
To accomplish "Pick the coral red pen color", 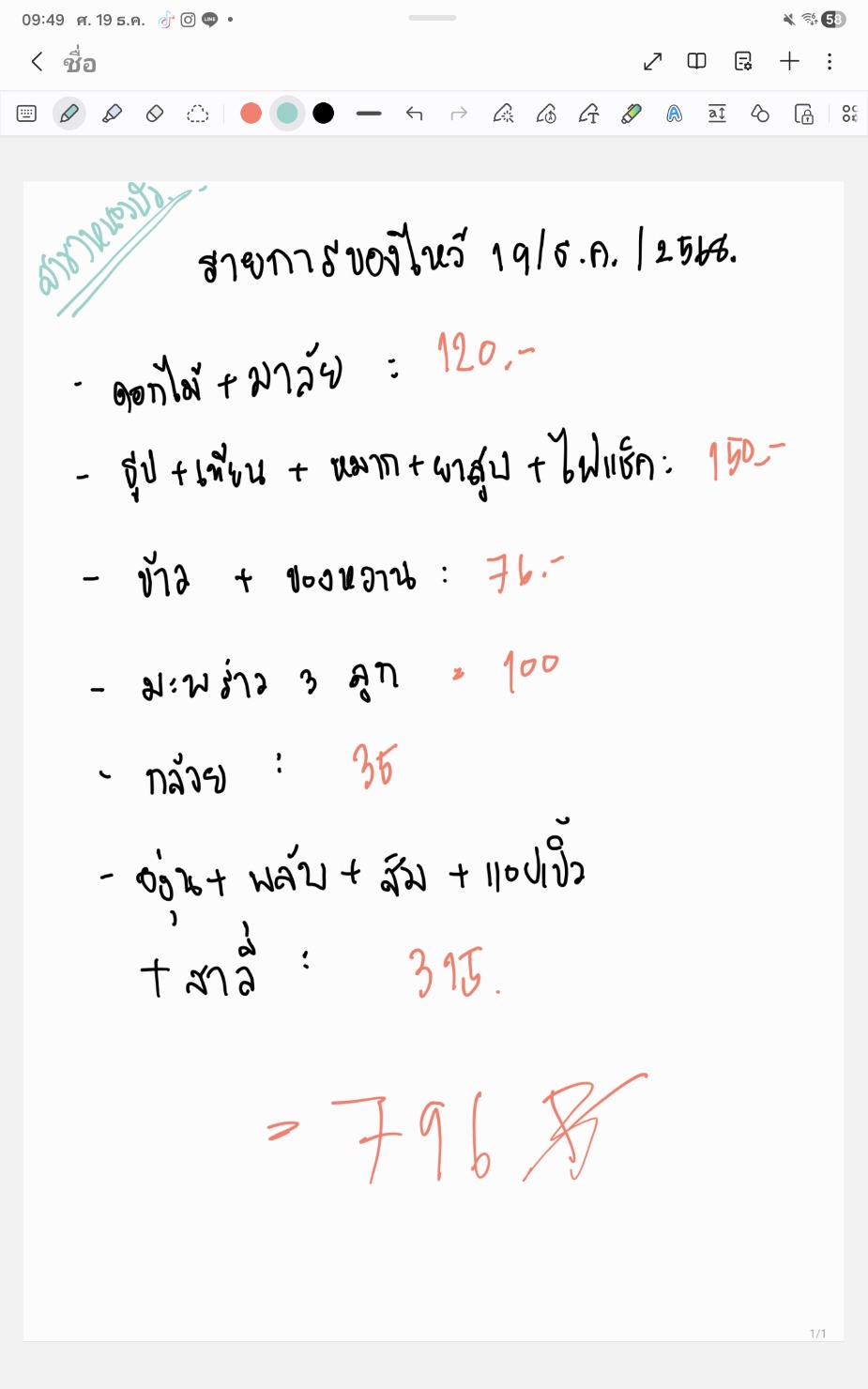I will tap(251, 114).
